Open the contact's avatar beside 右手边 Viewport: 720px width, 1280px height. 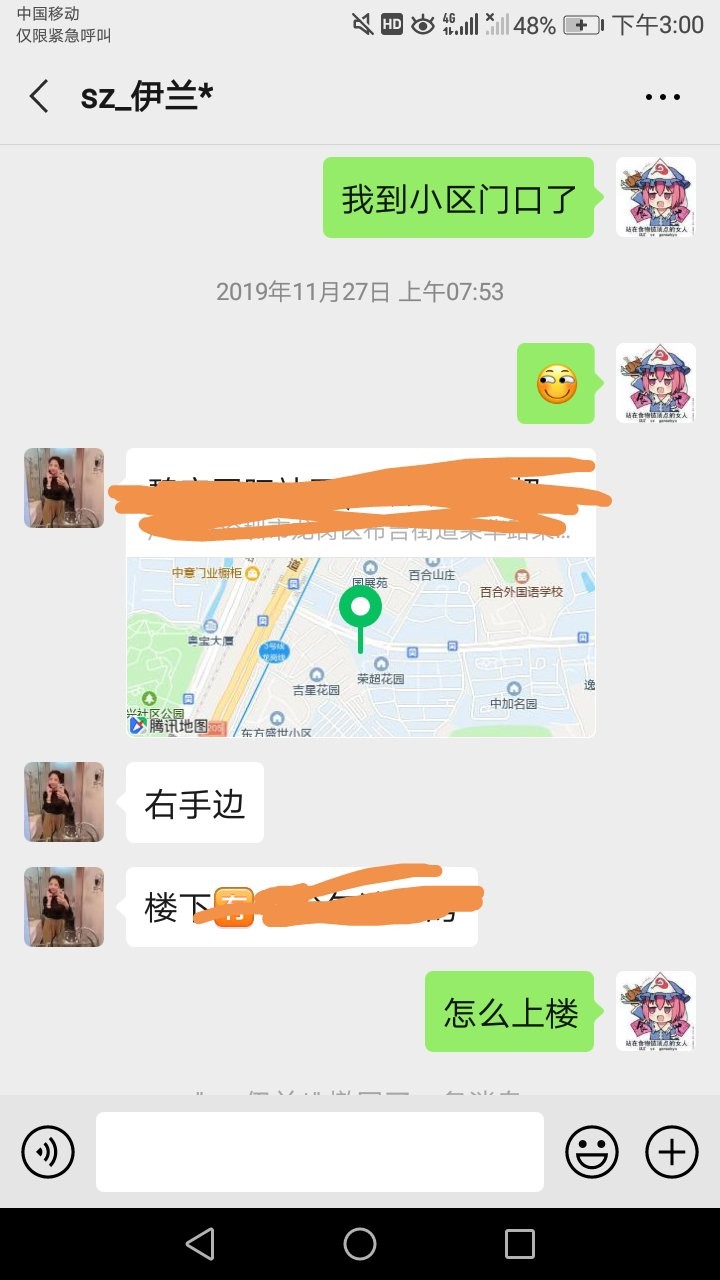click(64, 802)
